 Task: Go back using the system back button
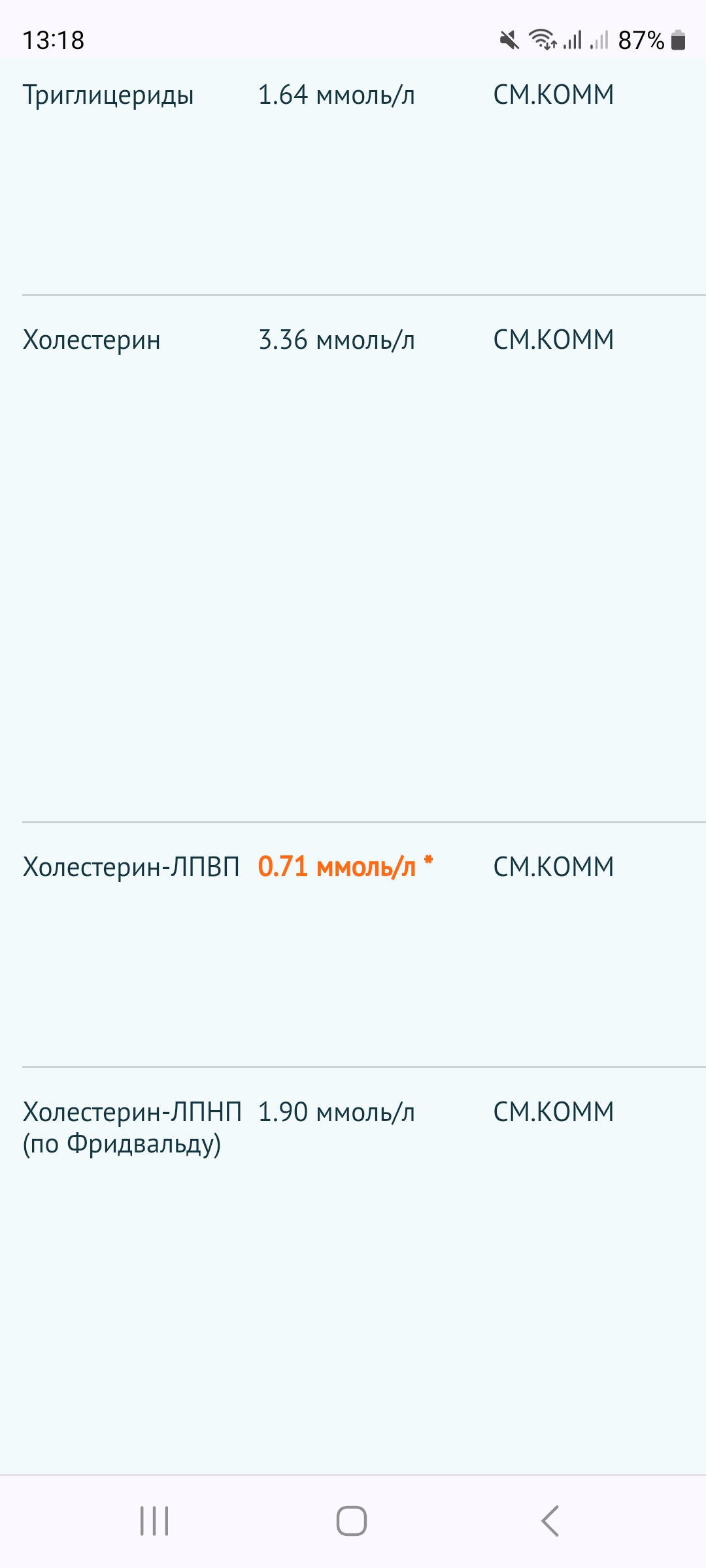tap(550, 1521)
